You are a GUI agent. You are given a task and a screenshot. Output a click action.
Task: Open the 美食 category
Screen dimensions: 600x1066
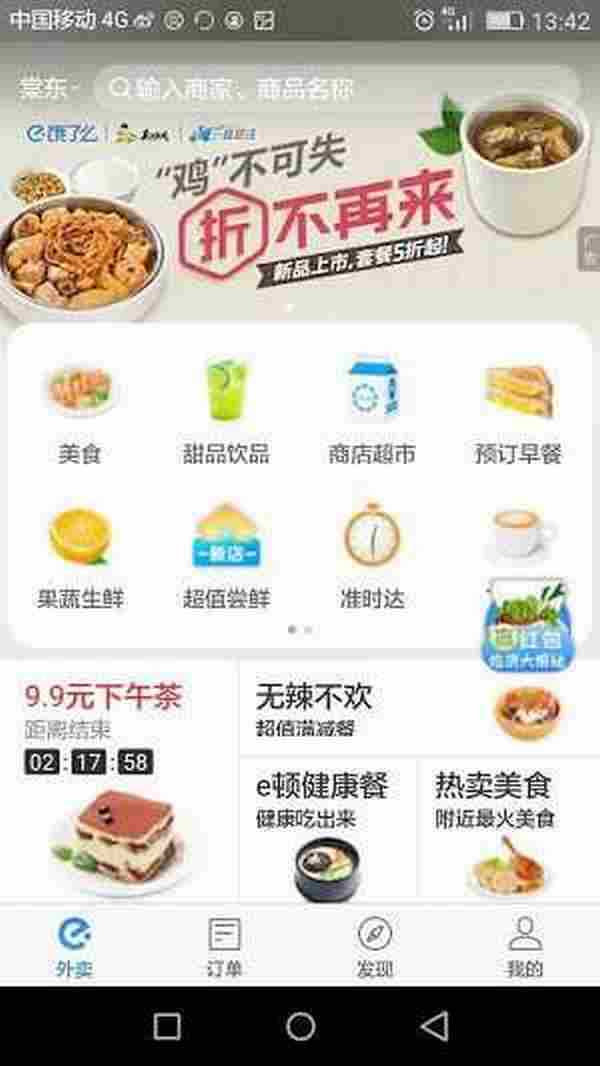point(80,412)
